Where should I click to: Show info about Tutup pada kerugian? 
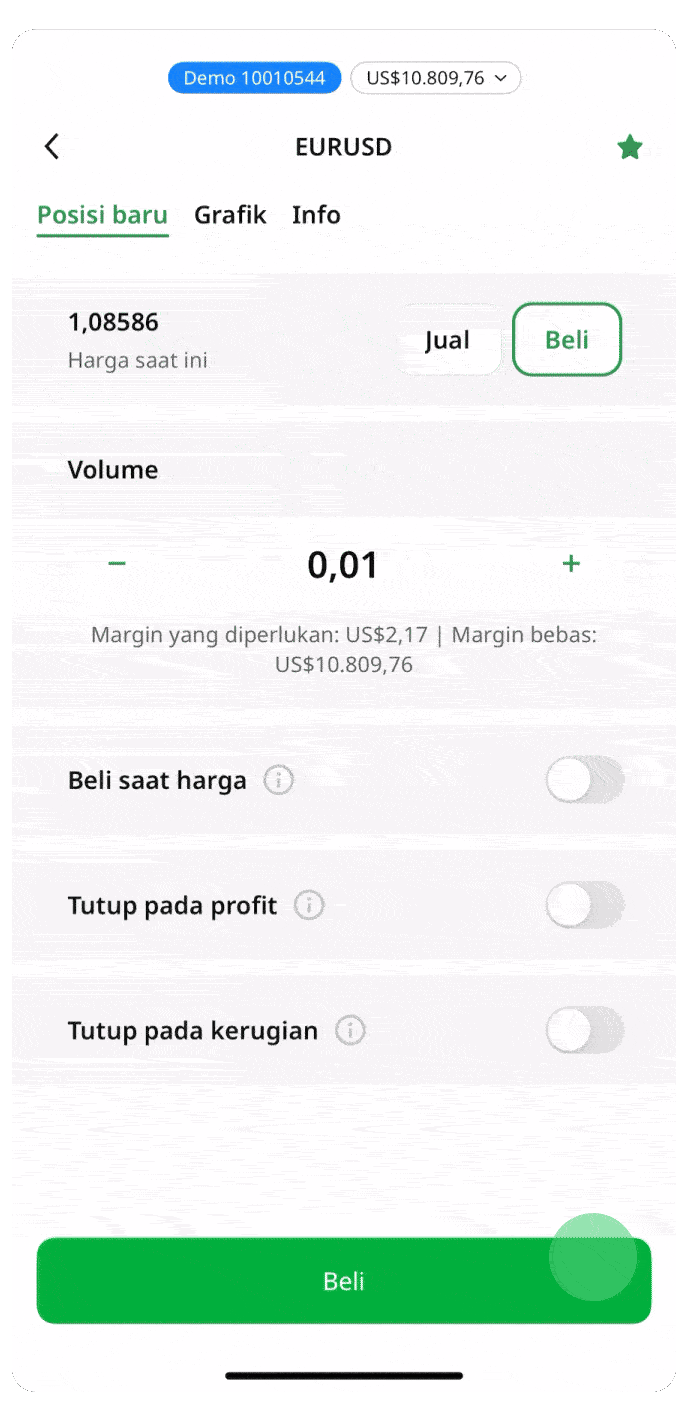(350, 1030)
